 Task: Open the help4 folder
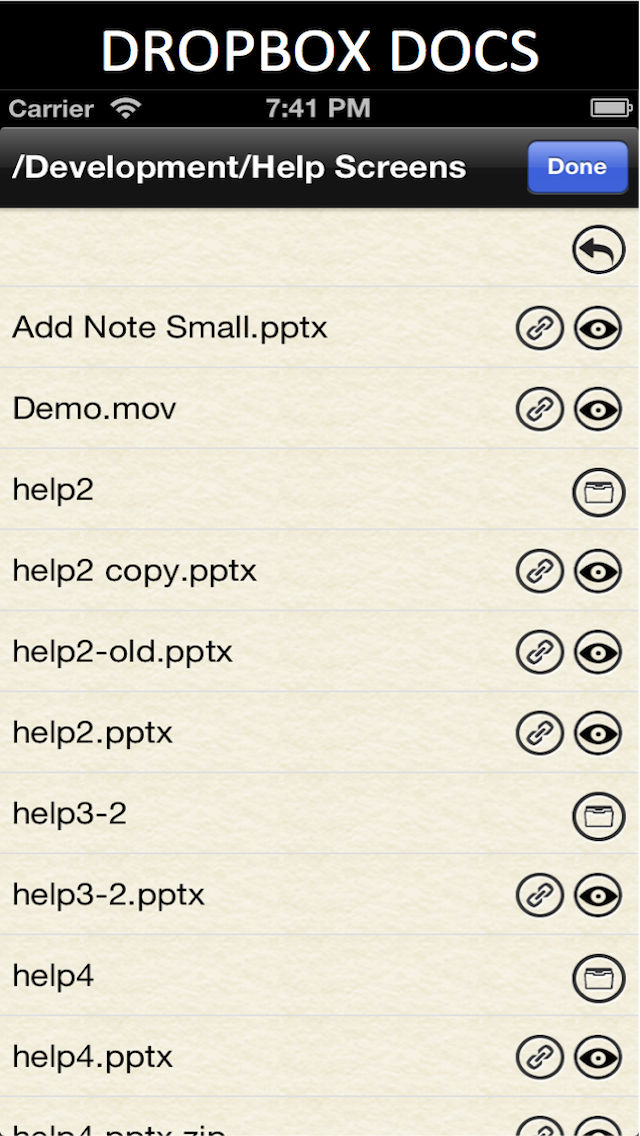click(598, 977)
